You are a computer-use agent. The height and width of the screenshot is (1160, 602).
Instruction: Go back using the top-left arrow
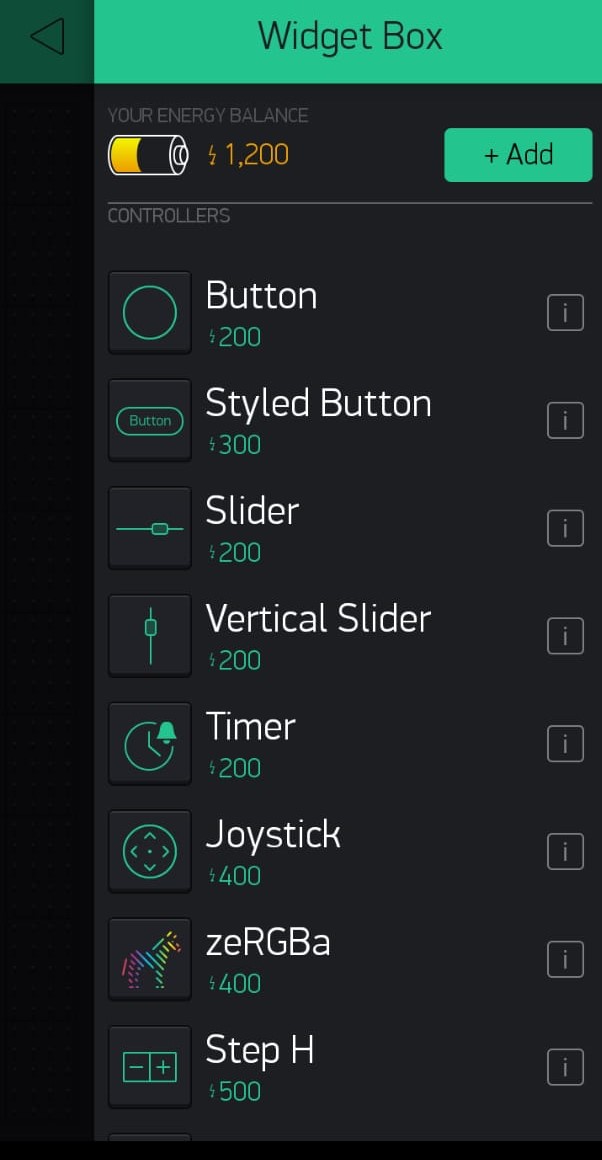[x=47, y=38]
